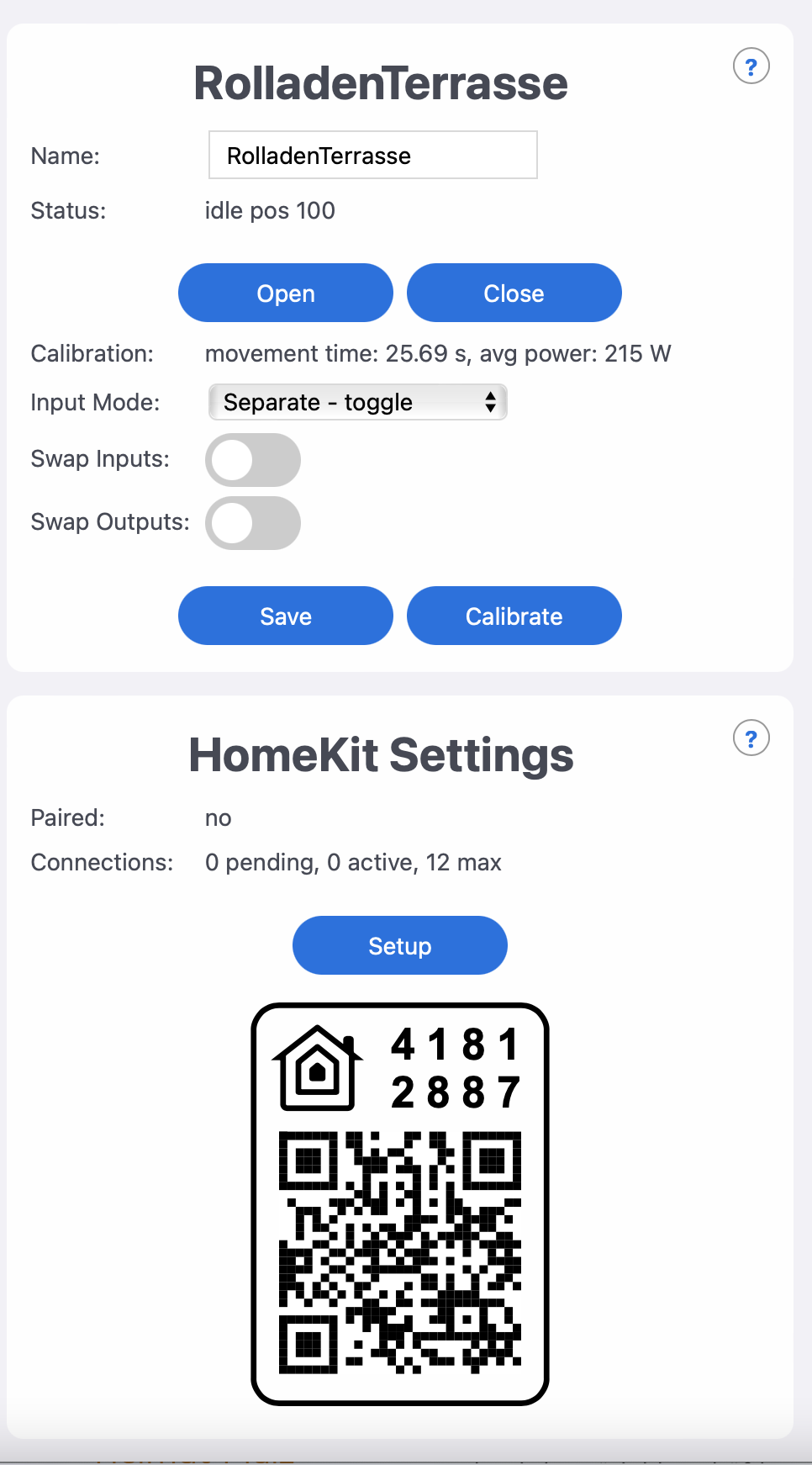Open help for the RolladenTerrasse section
This screenshot has height=1465, width=812.
tap(751, 66)
